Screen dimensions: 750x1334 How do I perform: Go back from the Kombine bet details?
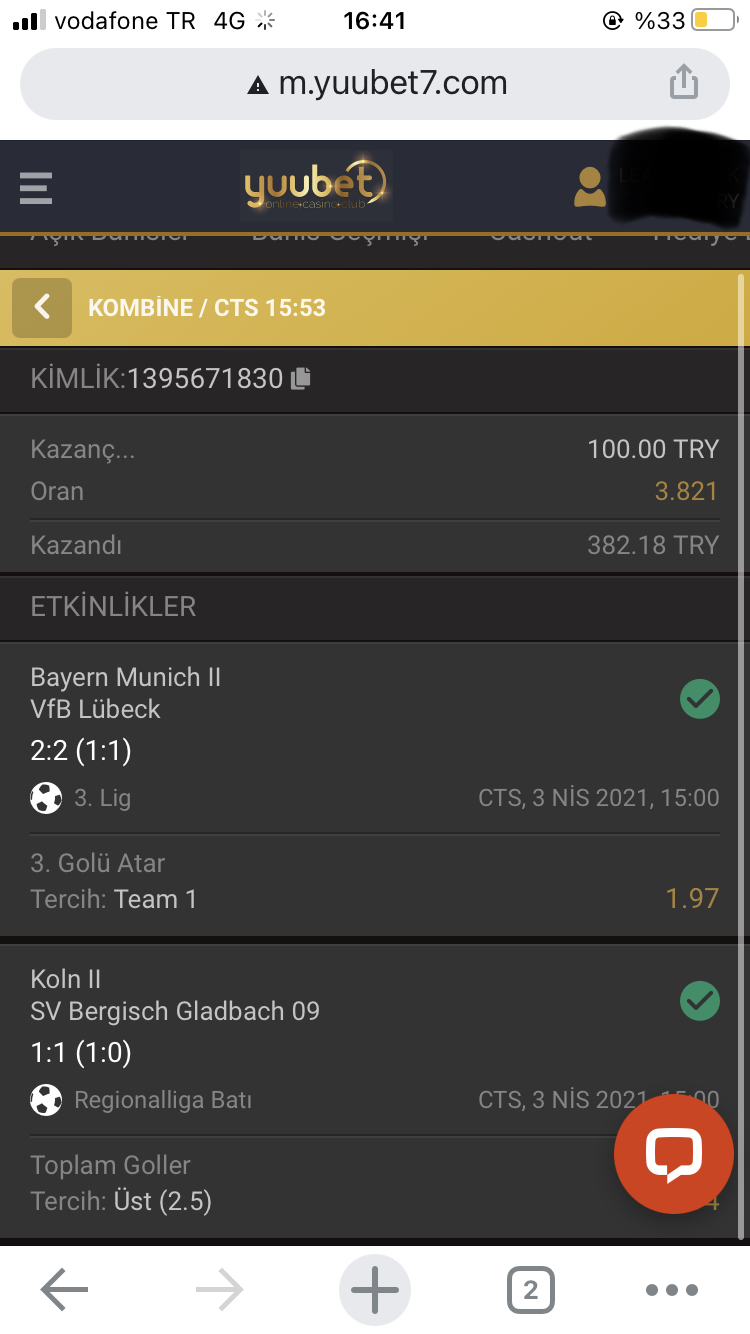click(x=42, y=307)
